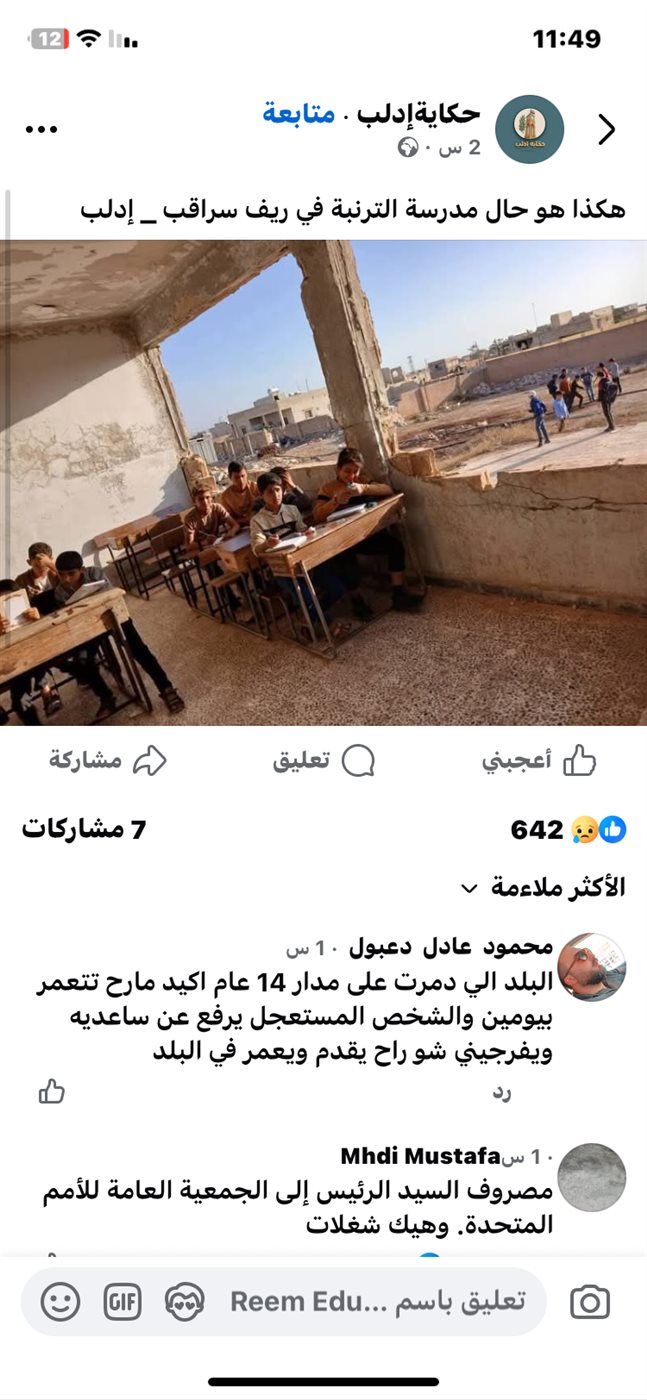Insert a GIF in the comment
The width and height of the screenshot is (647, 1400).
point(122,1302)
